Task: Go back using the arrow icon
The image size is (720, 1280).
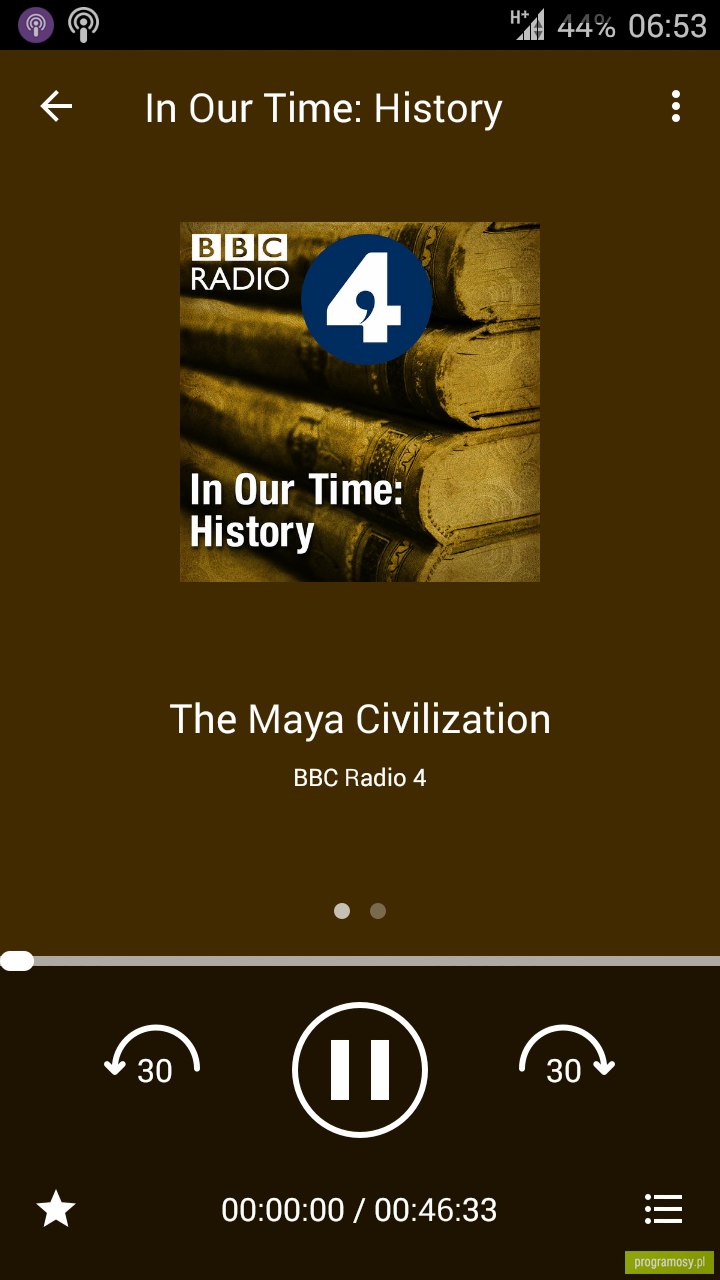Action: pos(56,106)
